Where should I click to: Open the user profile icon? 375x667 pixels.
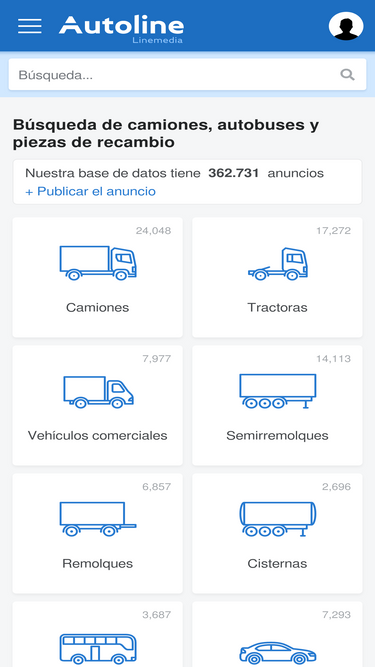[346, 26]
